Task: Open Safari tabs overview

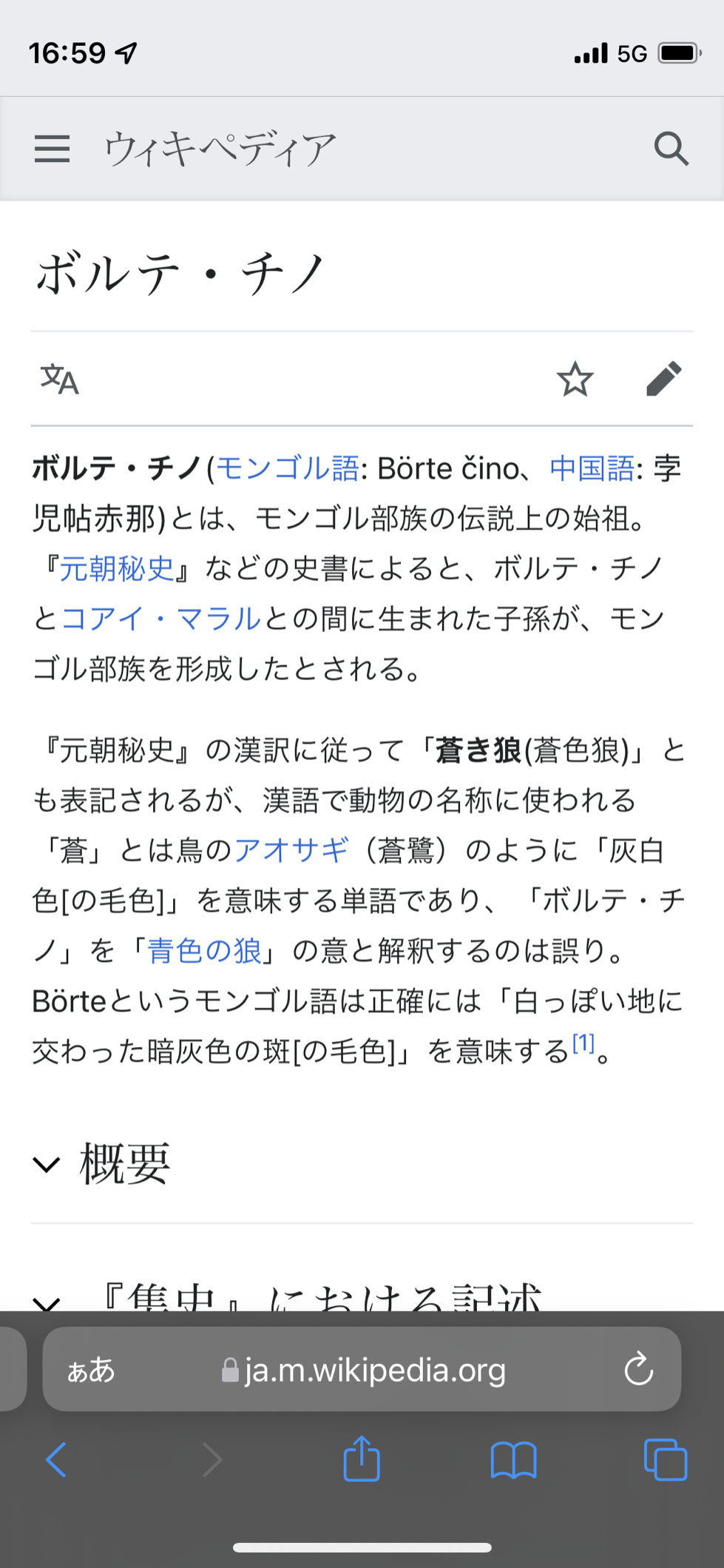Action: [666, 1459]
